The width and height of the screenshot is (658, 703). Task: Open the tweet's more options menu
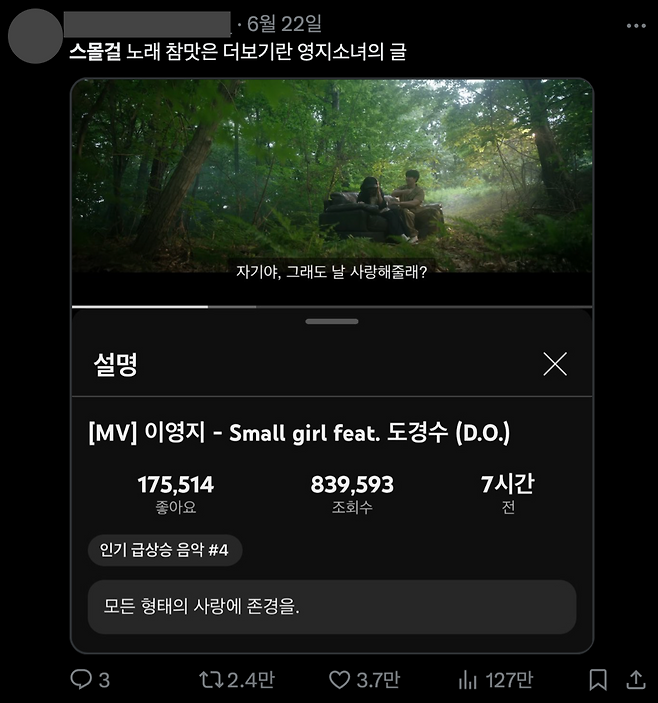634,23
